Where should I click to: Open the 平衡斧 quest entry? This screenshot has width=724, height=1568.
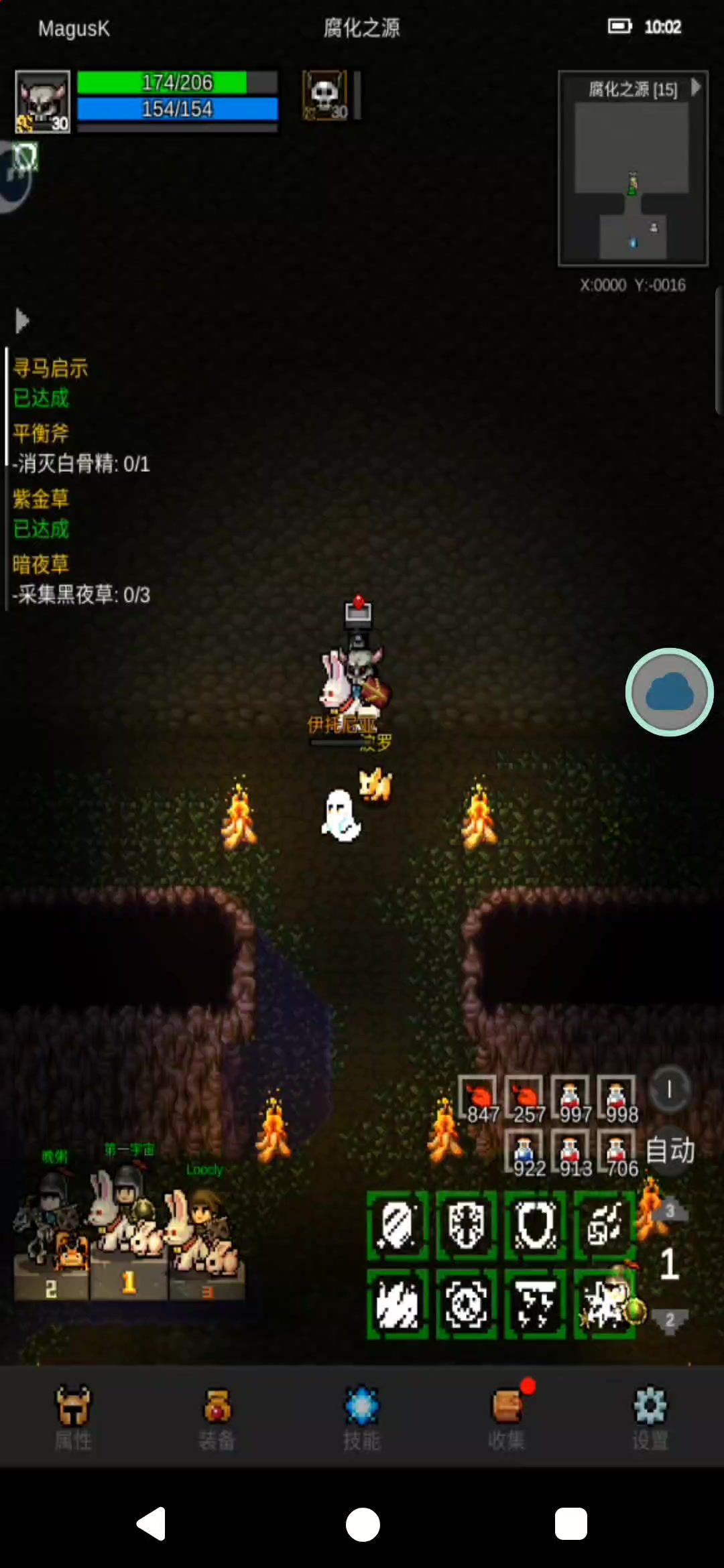[x=42, y=433]
